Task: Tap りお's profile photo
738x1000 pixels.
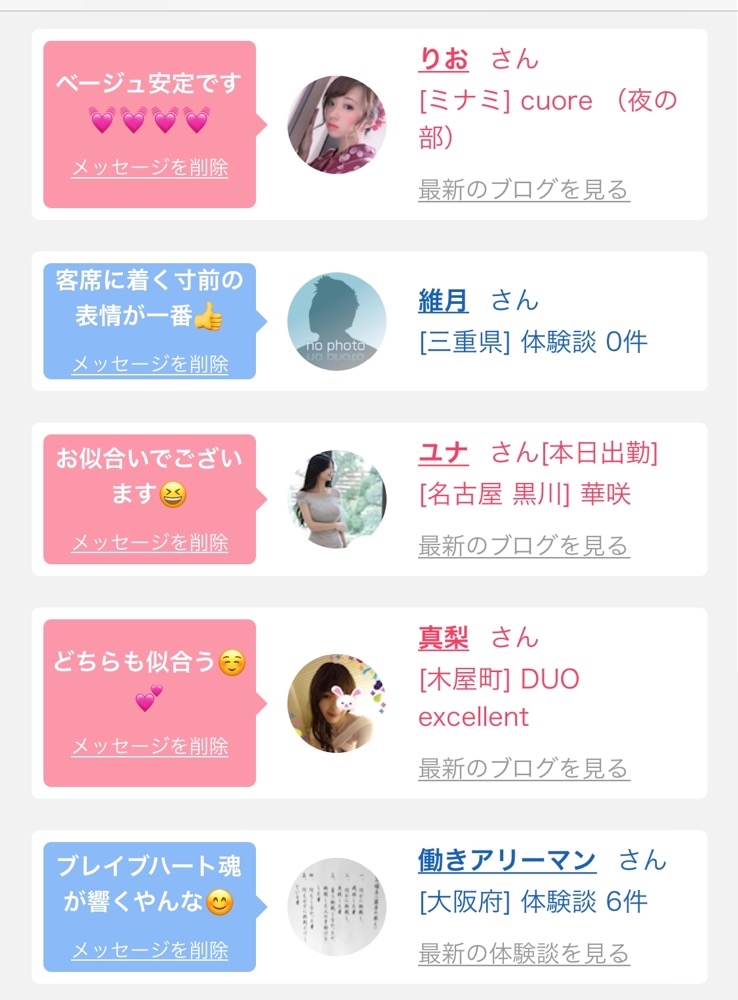Action: tap(337, 124)
